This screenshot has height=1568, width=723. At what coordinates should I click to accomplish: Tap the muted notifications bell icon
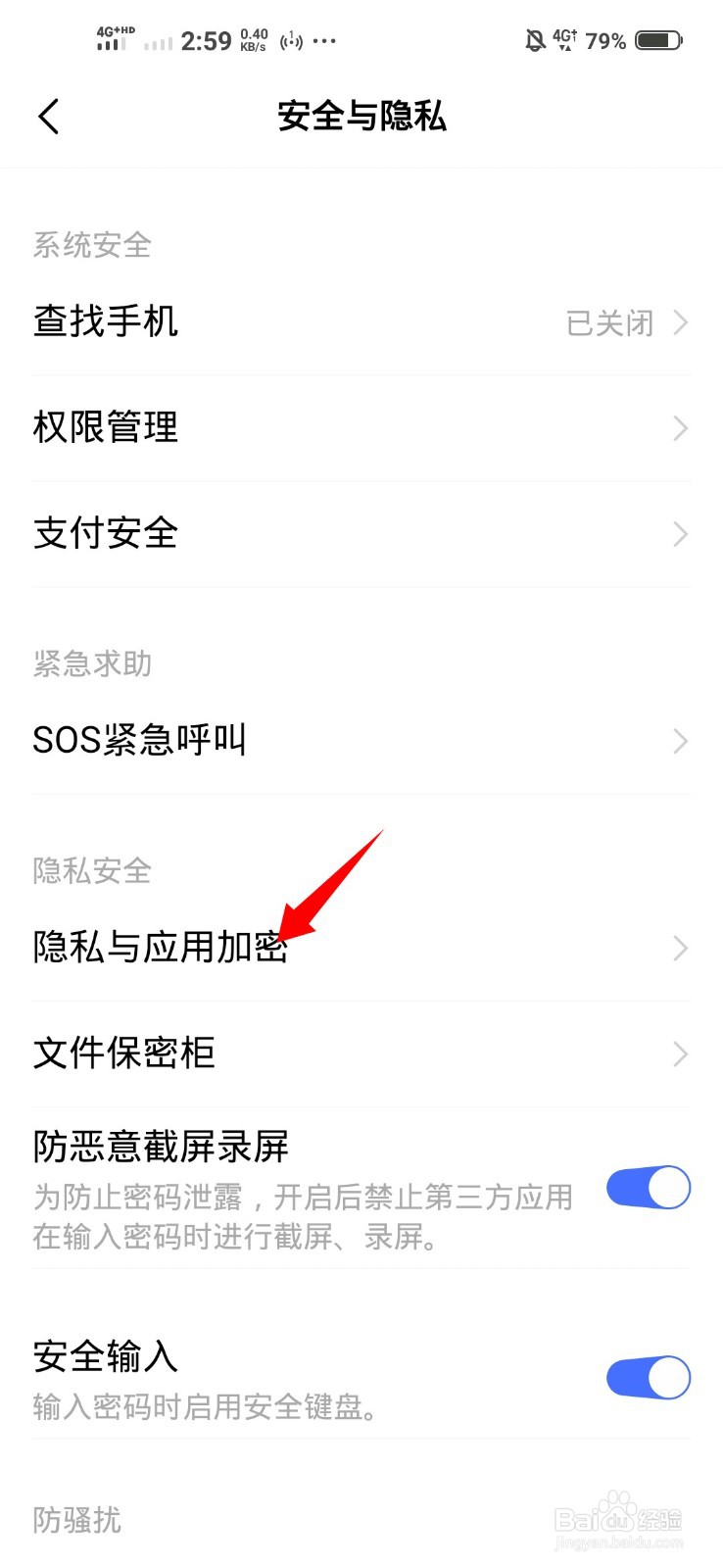pyautogui.click(x=534, y=39)
